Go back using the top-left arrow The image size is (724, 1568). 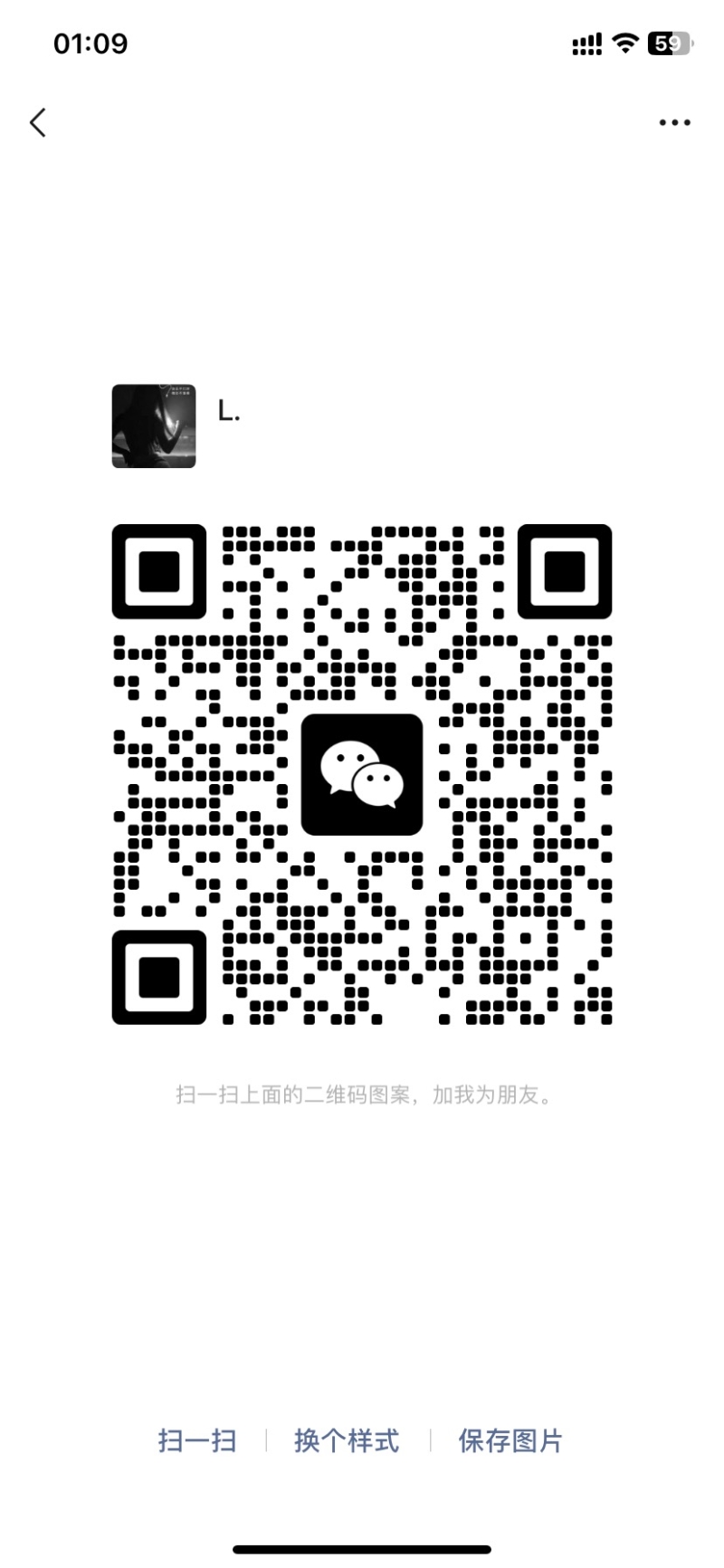pyautogui.click(x=38, y=123)
